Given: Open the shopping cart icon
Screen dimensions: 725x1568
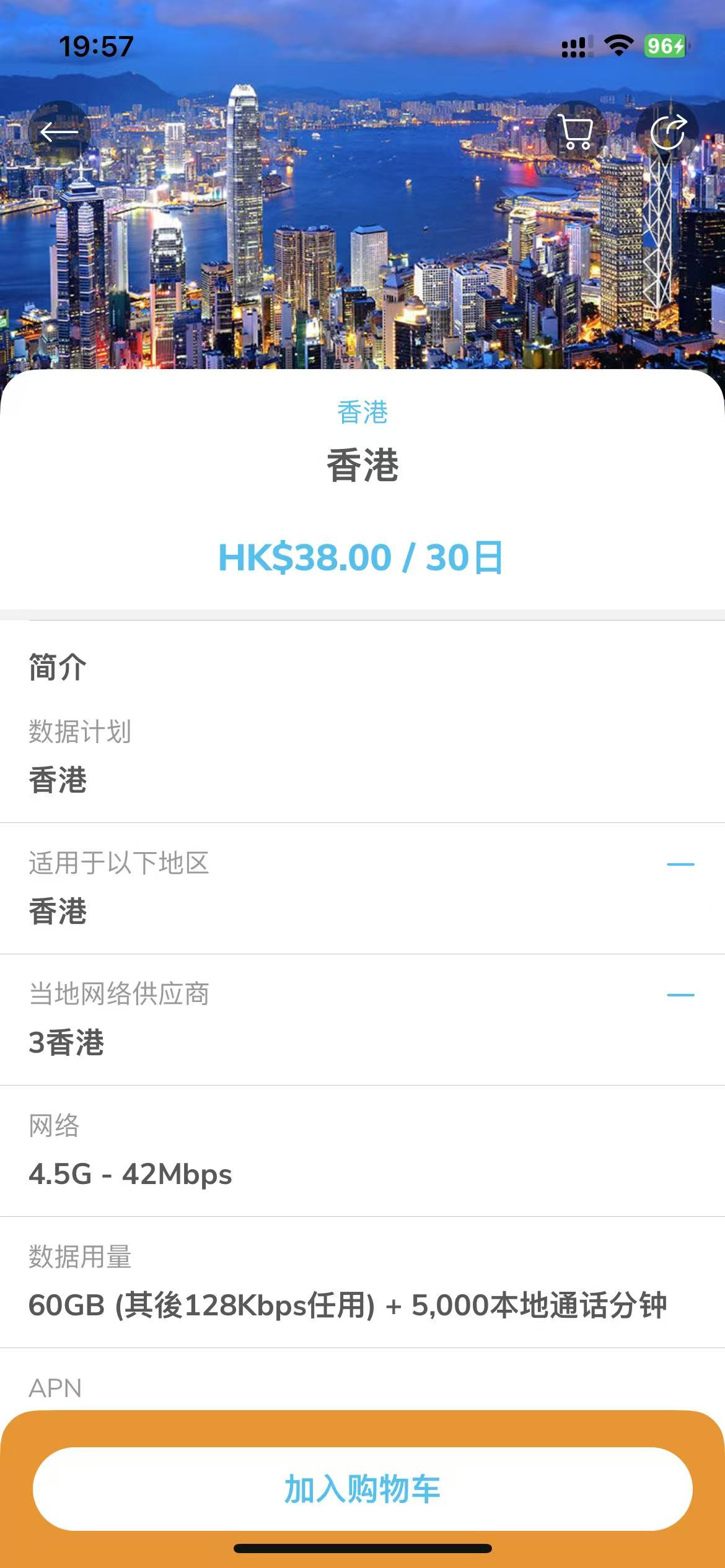Looking at the screenshot, I should 574,129.
